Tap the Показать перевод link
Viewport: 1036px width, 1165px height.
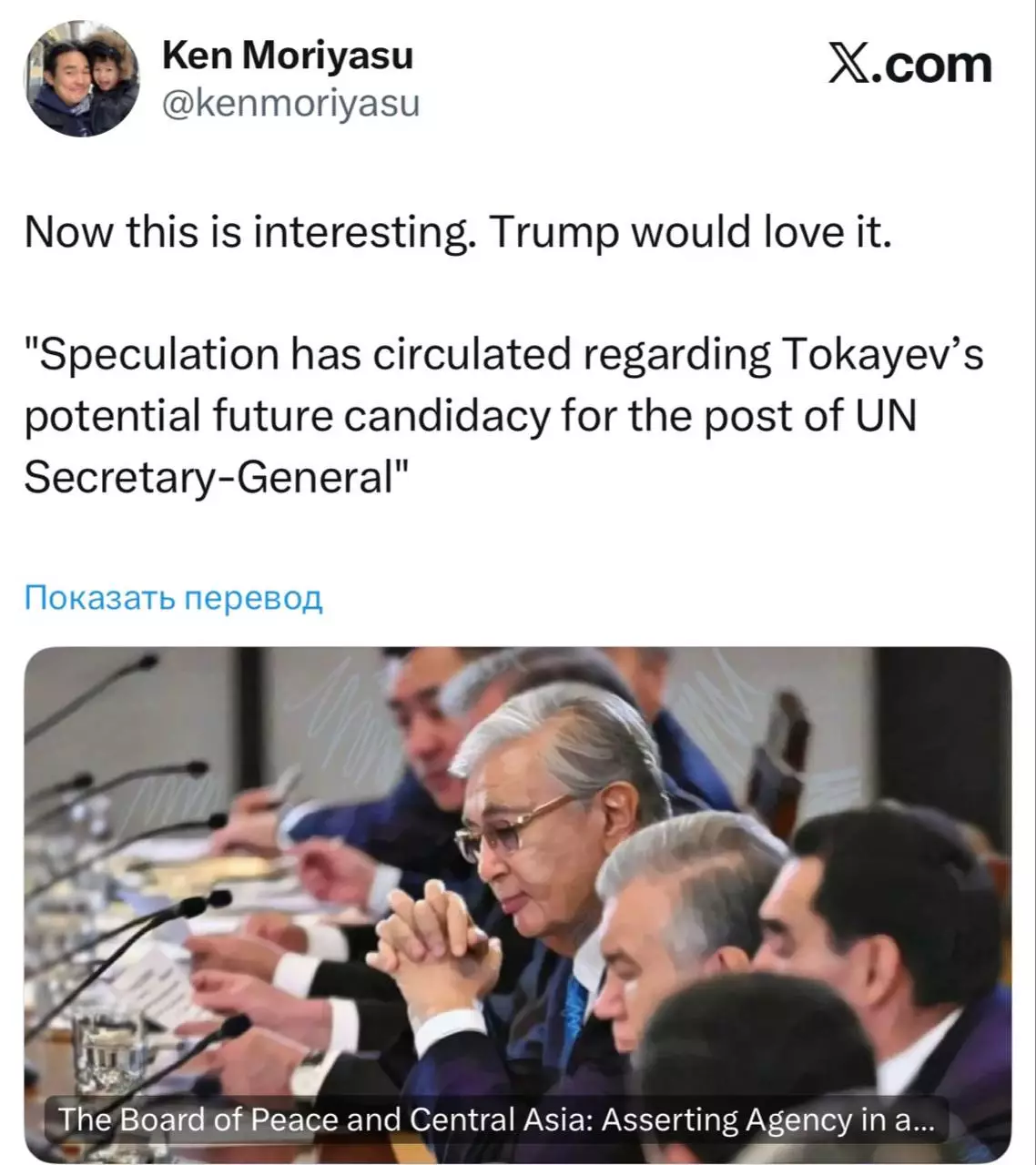173,598
